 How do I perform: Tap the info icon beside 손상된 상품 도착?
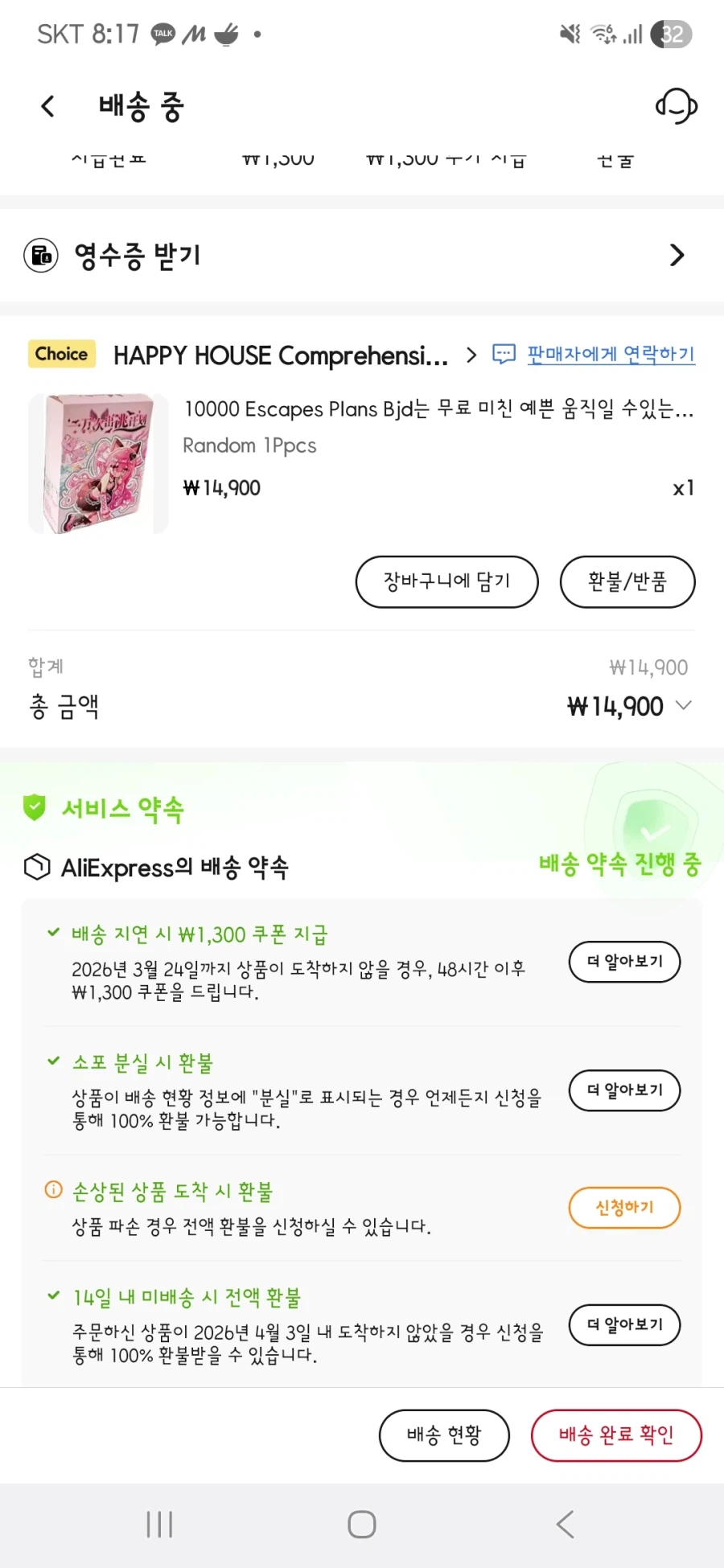(x=51, y=1190)
